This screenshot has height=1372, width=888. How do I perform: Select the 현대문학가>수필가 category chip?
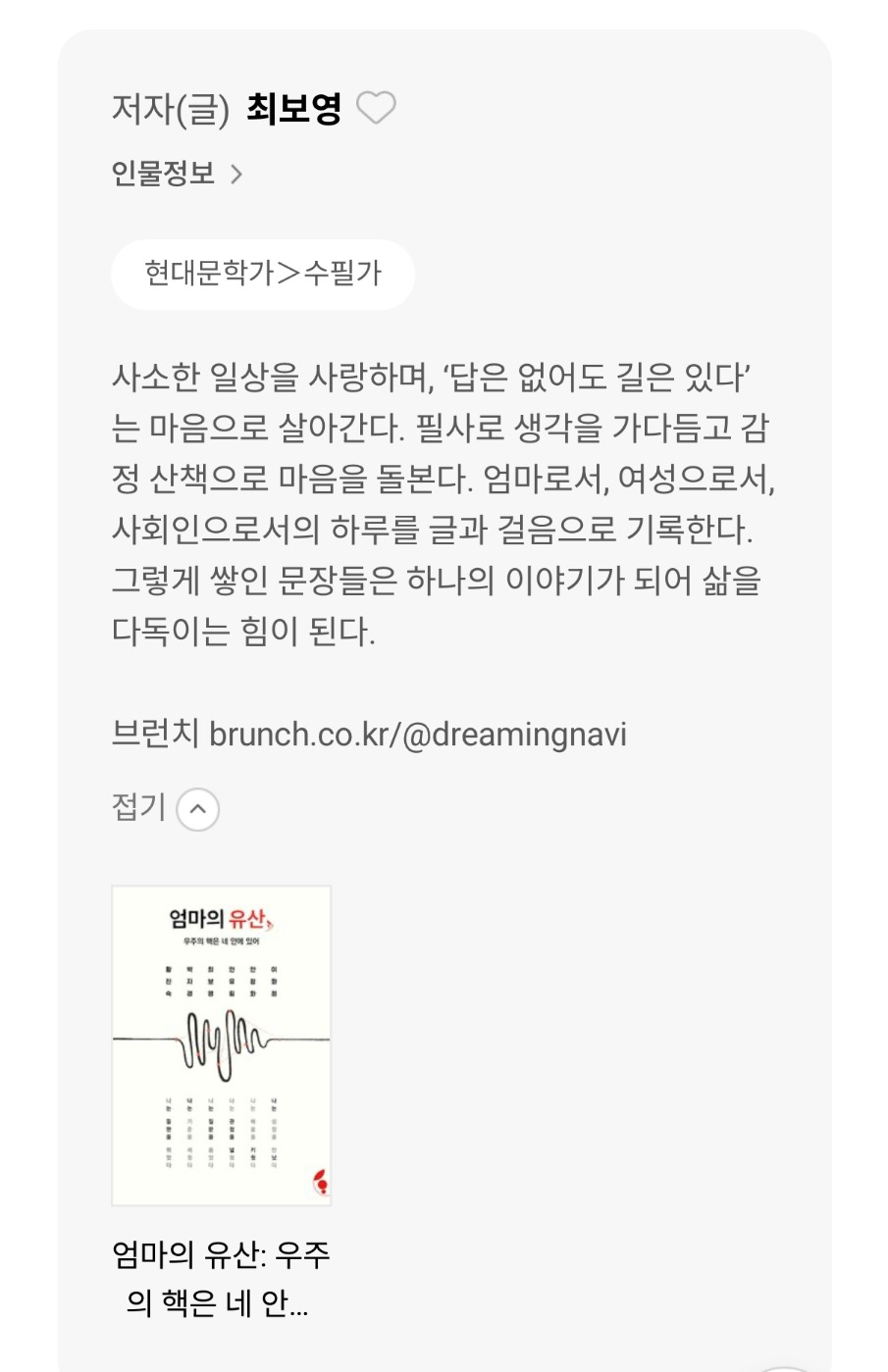click(263, 274)
